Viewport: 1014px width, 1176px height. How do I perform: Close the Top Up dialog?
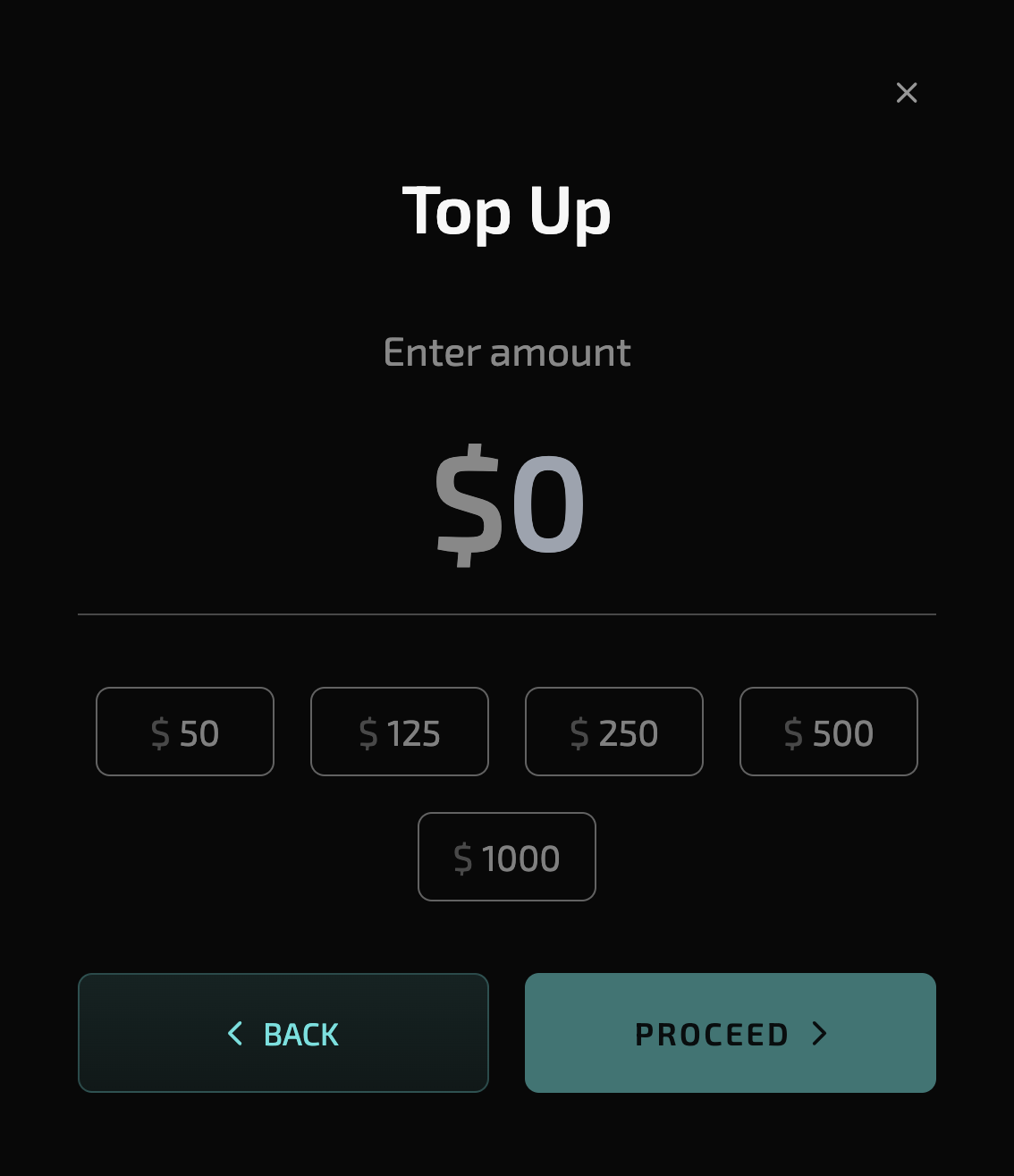(907, 92)
